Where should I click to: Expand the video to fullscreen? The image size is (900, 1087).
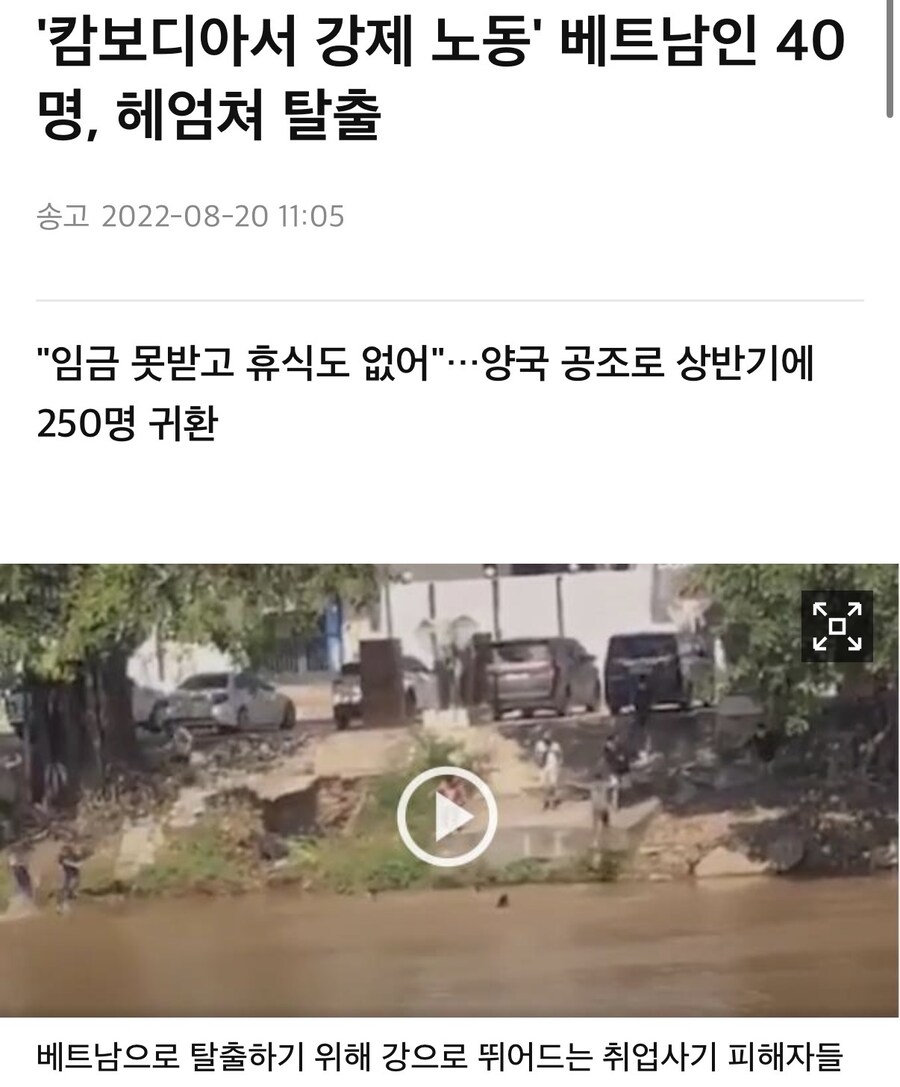click(x=836, y=626)
